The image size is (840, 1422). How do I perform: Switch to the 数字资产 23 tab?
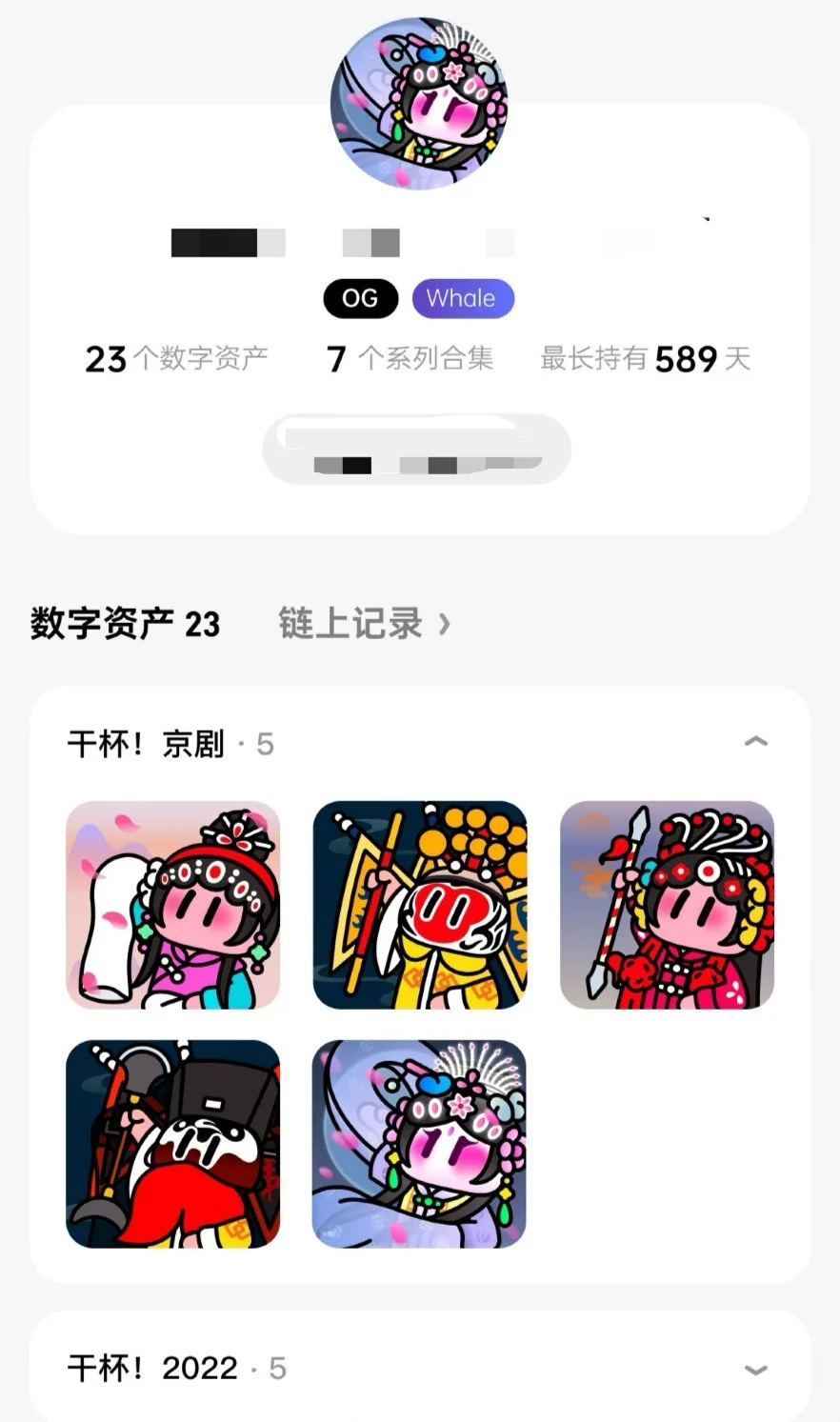pyautogui.click(x=125, y=624)
